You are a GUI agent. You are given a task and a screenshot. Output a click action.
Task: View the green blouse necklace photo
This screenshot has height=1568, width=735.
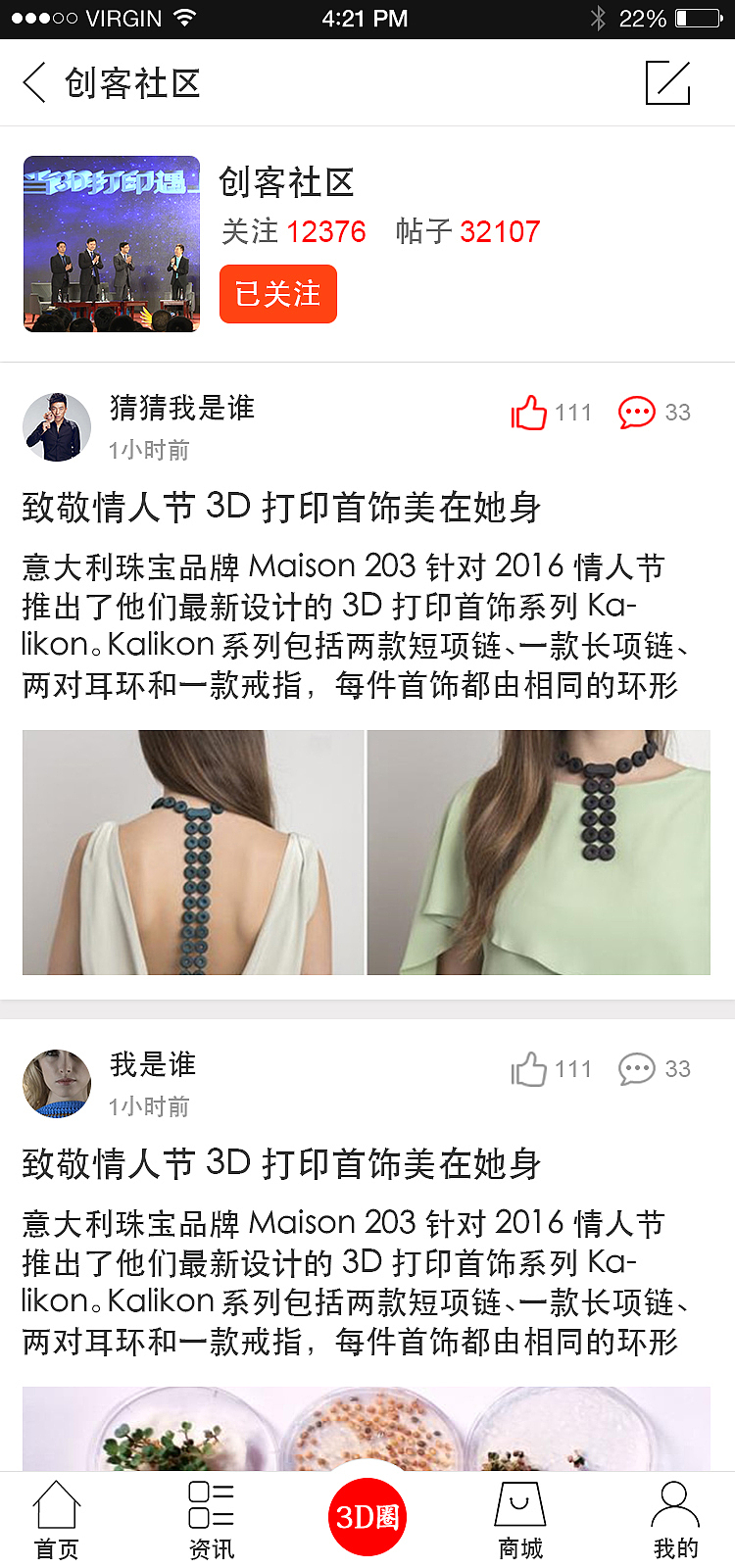(x=538, y=852)
